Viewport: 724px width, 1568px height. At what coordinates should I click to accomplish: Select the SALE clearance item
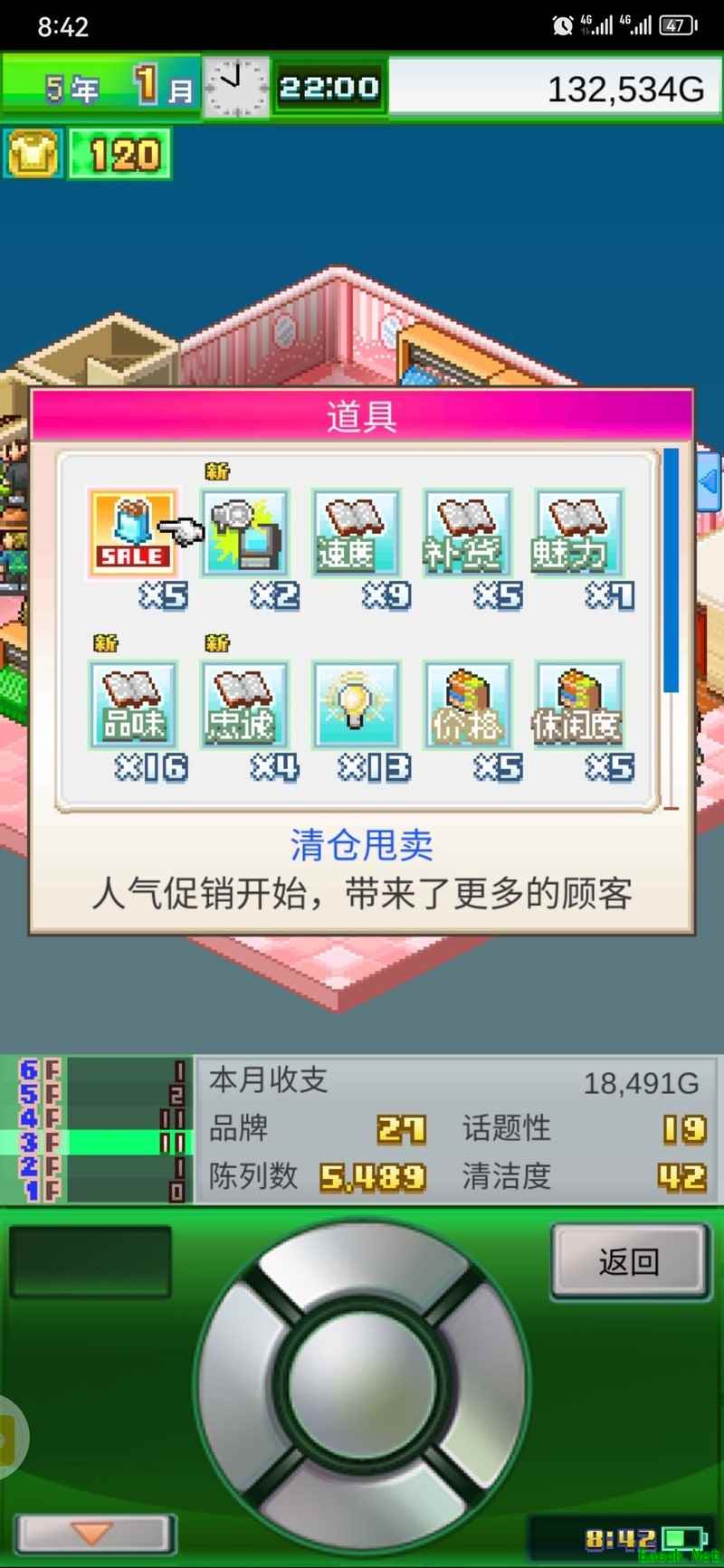pos(132,534)
